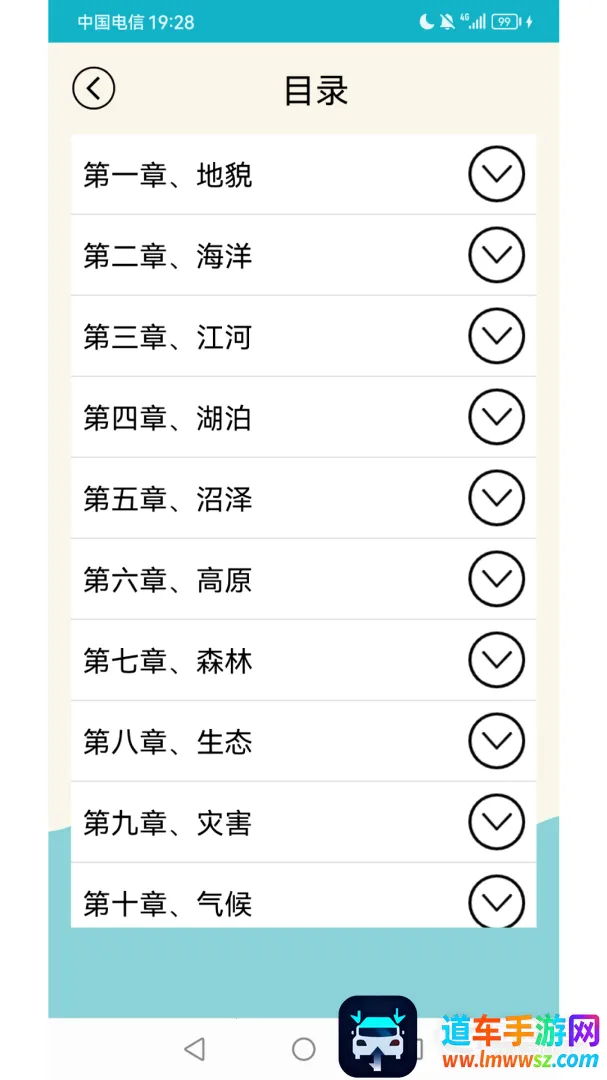Go back using the top-left arrow

[94, 89]
